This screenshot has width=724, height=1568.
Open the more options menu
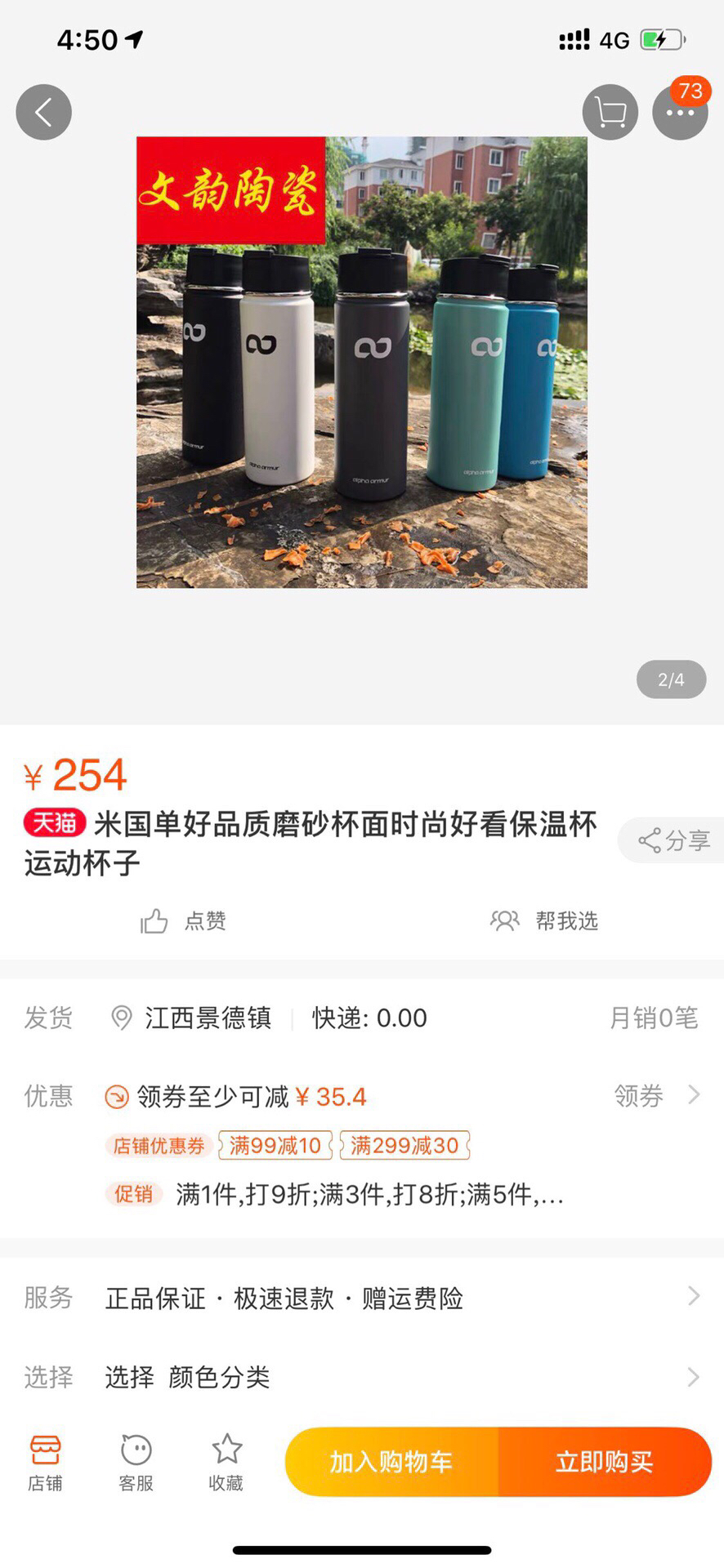679,113
